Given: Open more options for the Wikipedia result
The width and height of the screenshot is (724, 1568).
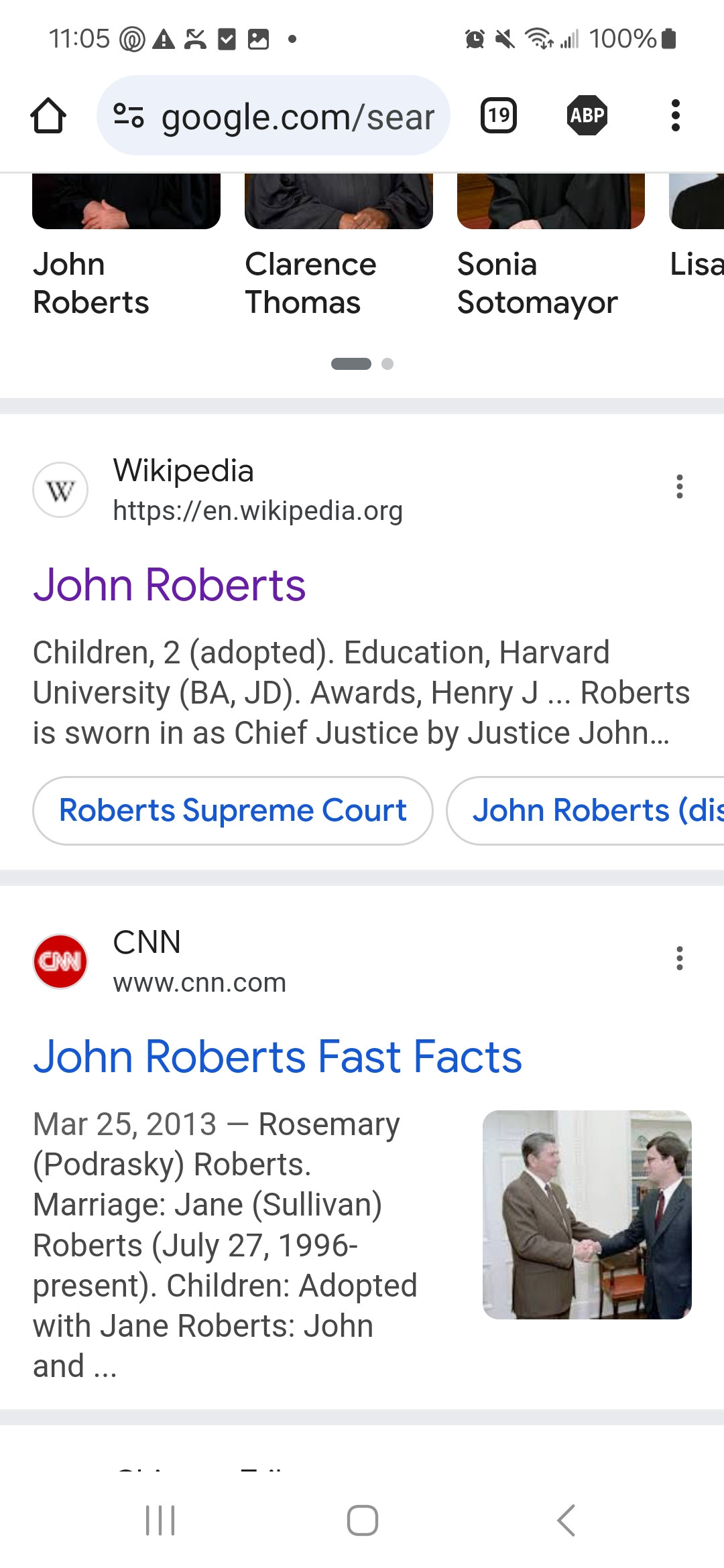Looking at the screenshot, I should [679, 486].
